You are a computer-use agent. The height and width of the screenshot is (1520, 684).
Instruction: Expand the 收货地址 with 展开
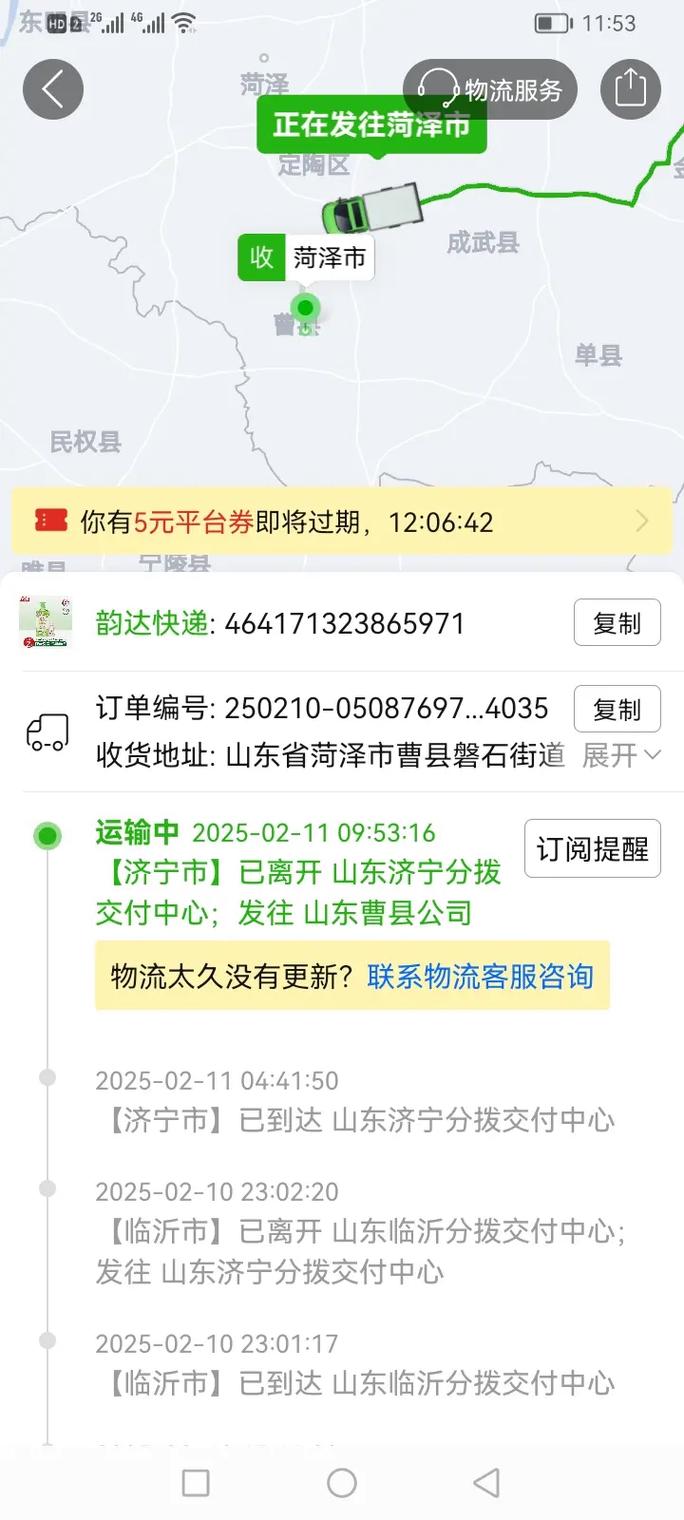[x=621, y=755]
